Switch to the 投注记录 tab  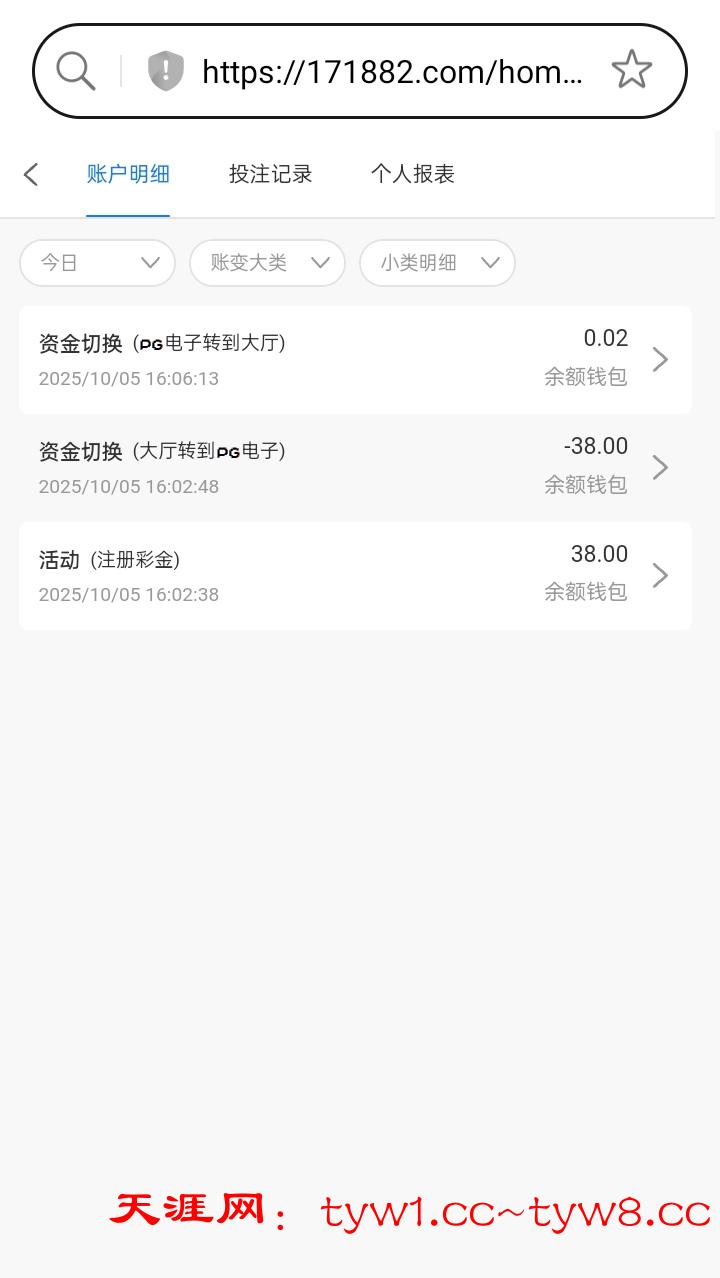[x=270, y=174]
